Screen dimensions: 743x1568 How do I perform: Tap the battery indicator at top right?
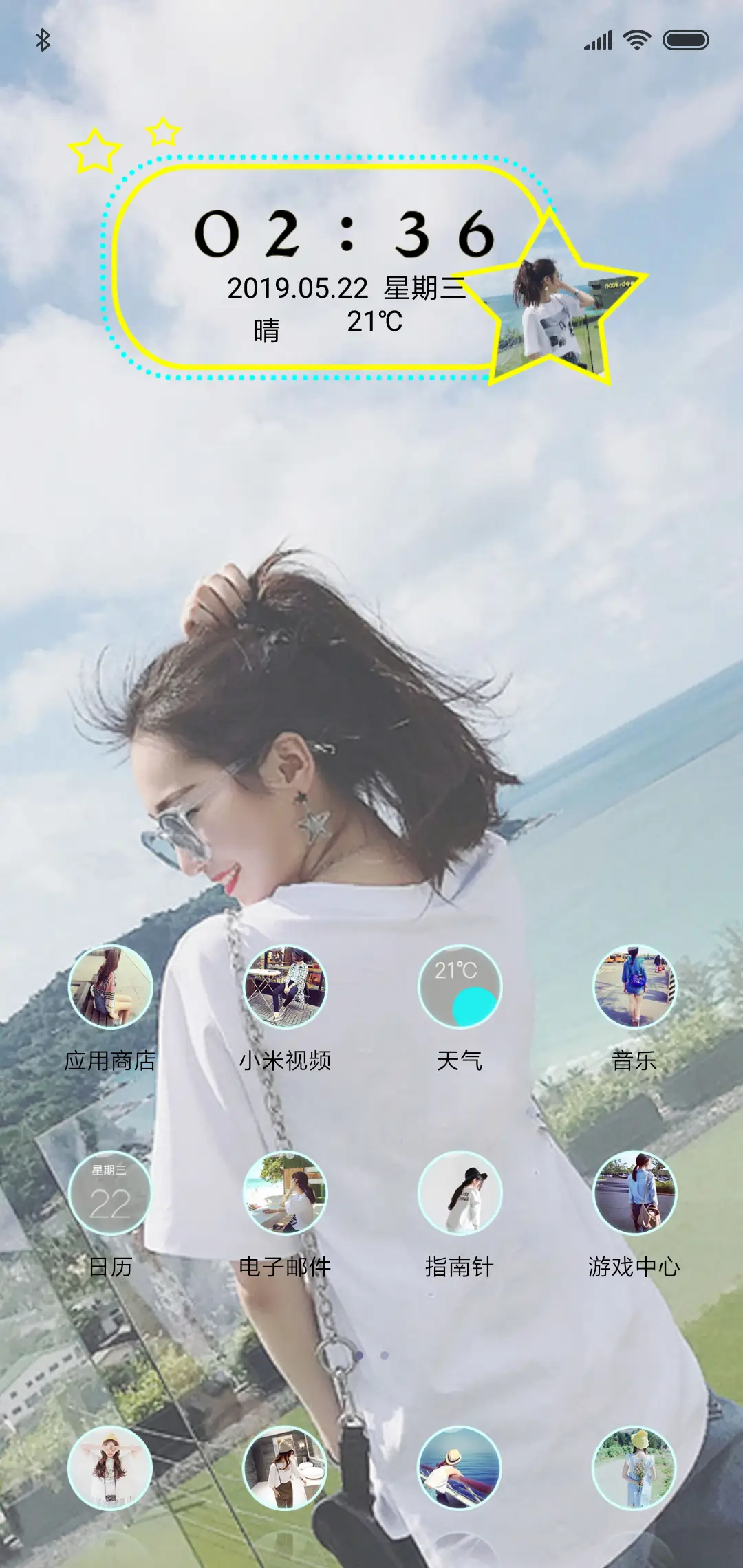[685, 40]
